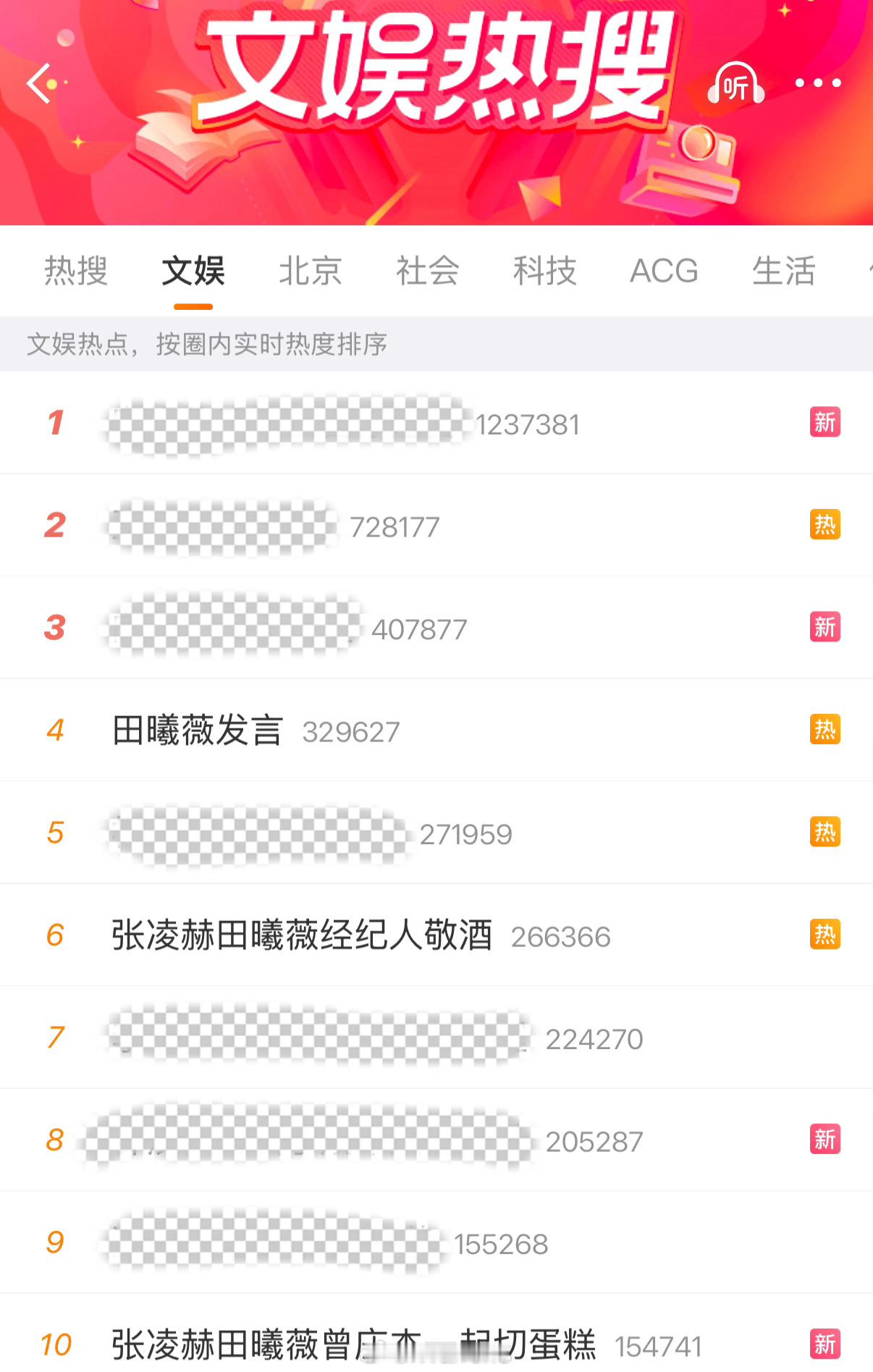Image resolution: width=873 pixels, height=1372 pixels.
Task: Click the back arrow to exit hot search
Action: [x=38, y=83]
